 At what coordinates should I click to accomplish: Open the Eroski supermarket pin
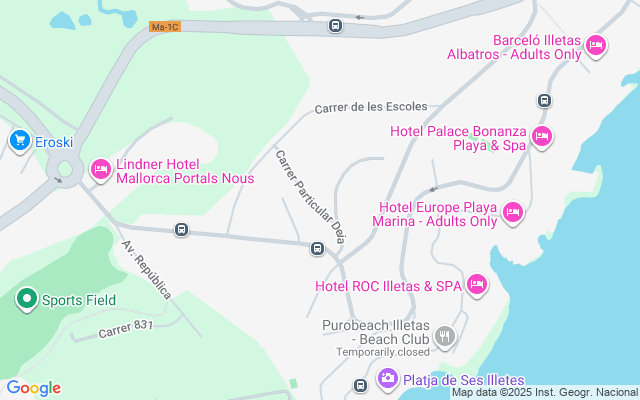coord(20,141)
